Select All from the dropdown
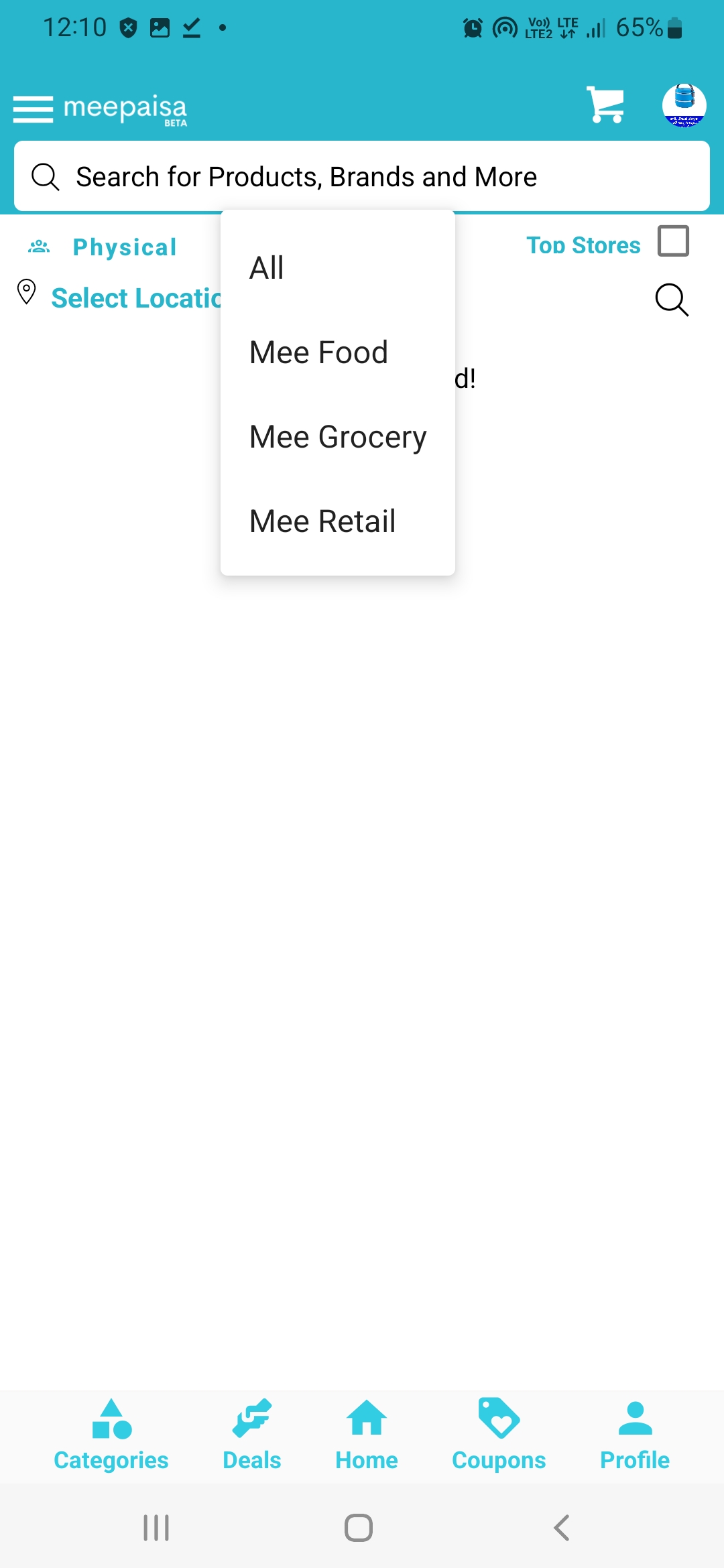 (x=338, y=268)
